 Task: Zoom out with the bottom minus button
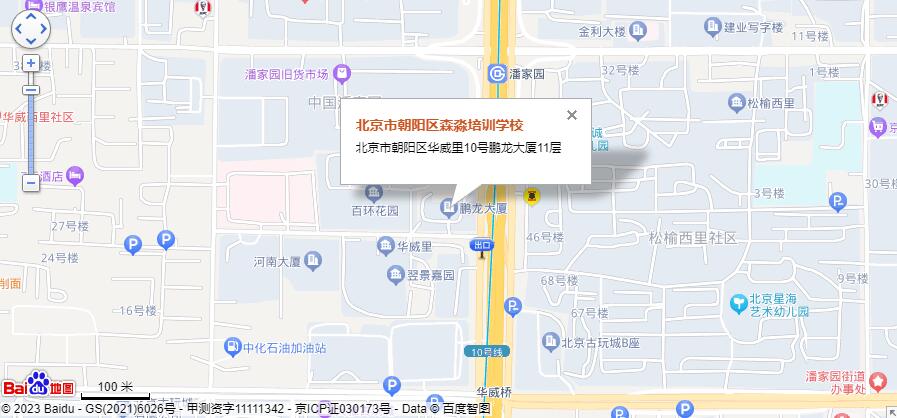click(31, 183)
